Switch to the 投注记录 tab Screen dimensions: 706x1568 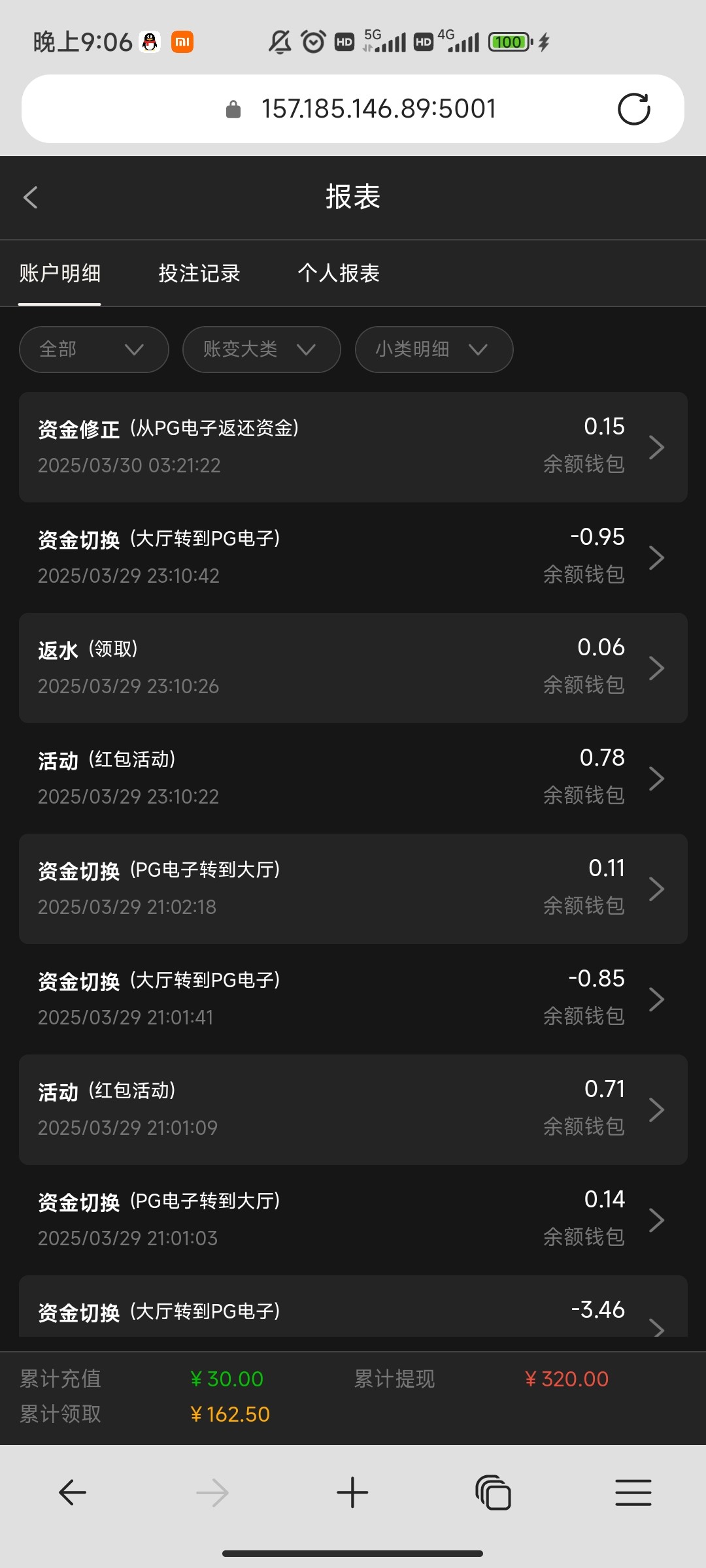point(199,274)
